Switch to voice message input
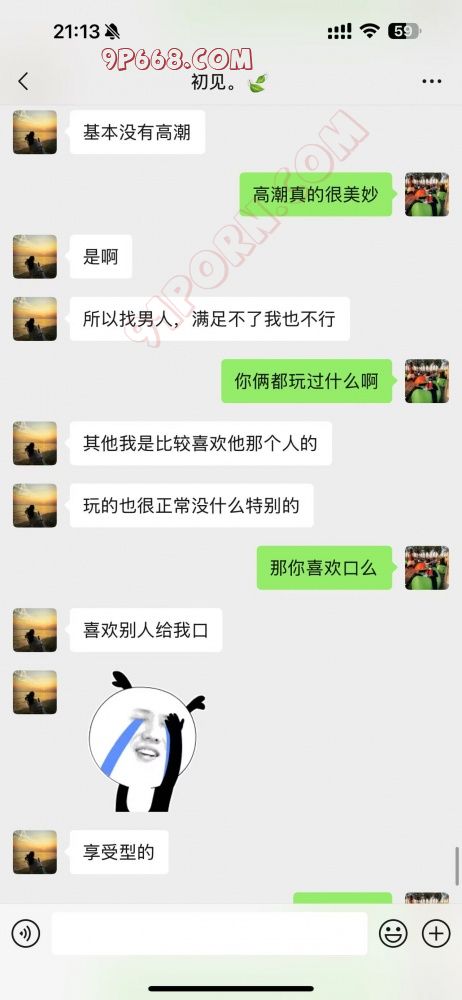Viewport: 462px width, 1000px height. click(x=26, y=934)
